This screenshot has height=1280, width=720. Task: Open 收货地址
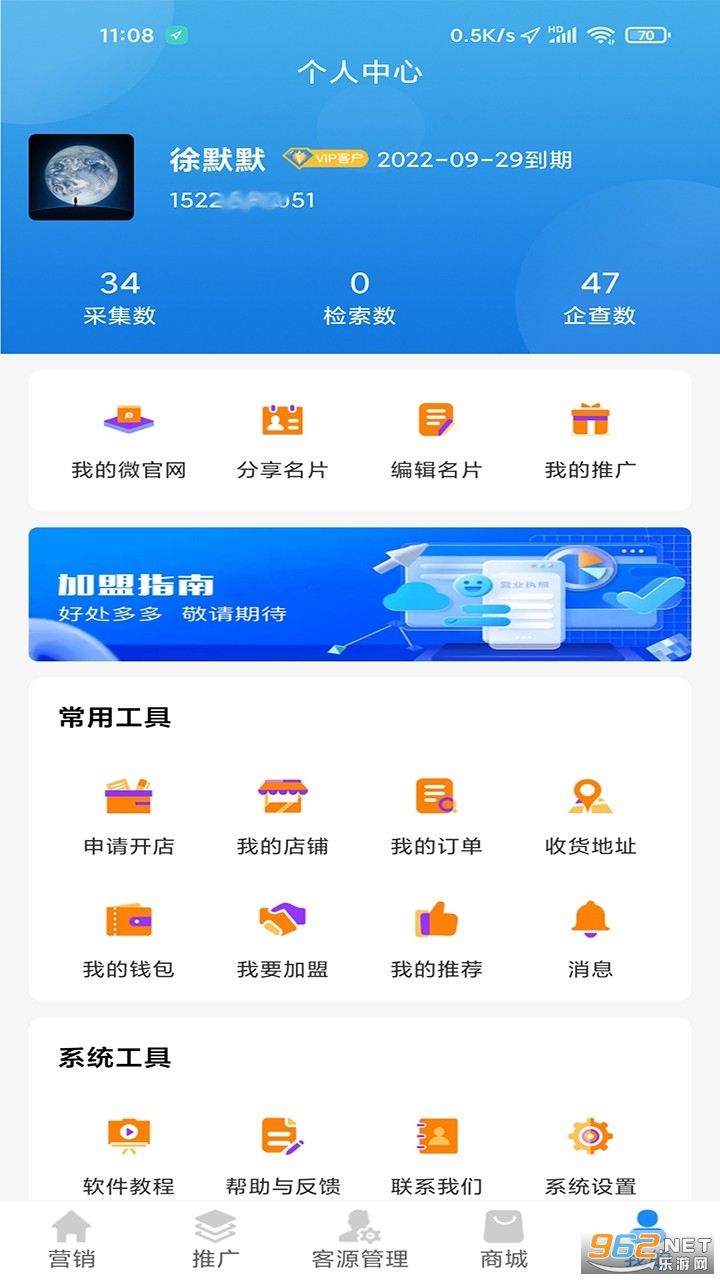pos(590,816)
